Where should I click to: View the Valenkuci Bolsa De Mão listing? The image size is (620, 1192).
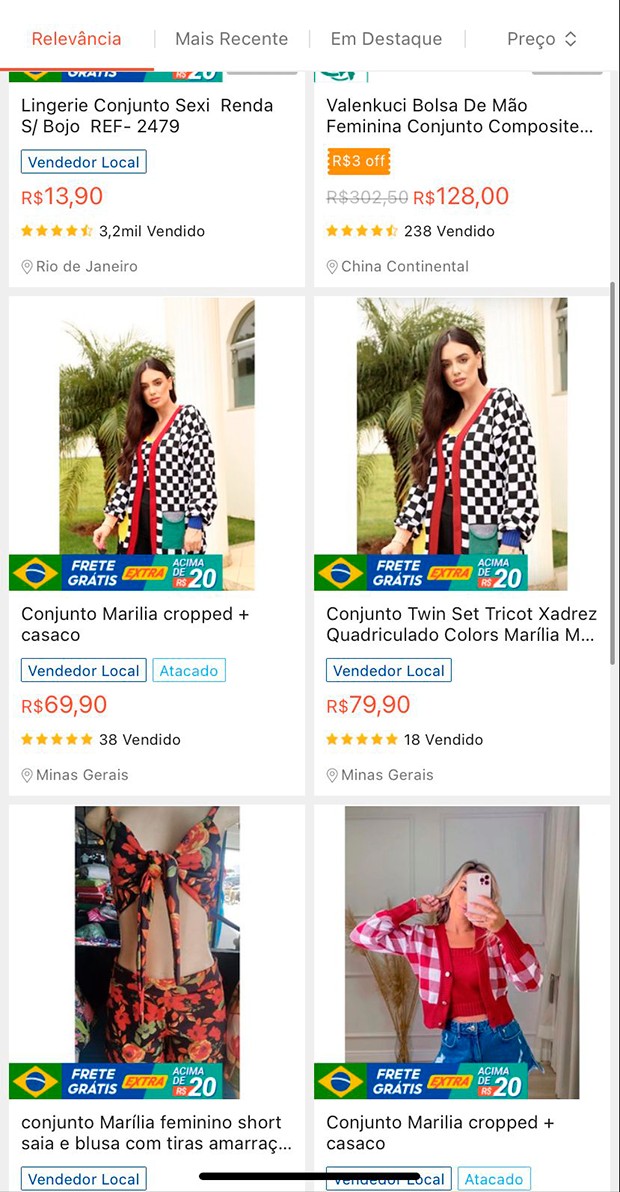pyautogui.click(x=459, y=116)
